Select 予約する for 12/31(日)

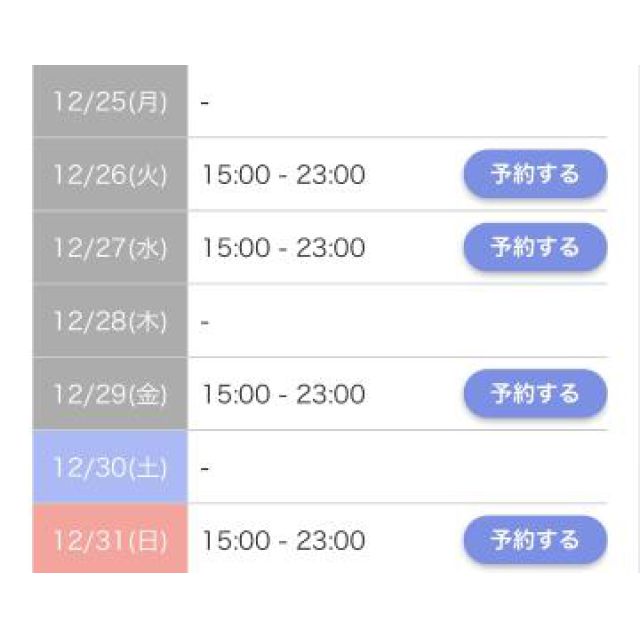point(535,540)
